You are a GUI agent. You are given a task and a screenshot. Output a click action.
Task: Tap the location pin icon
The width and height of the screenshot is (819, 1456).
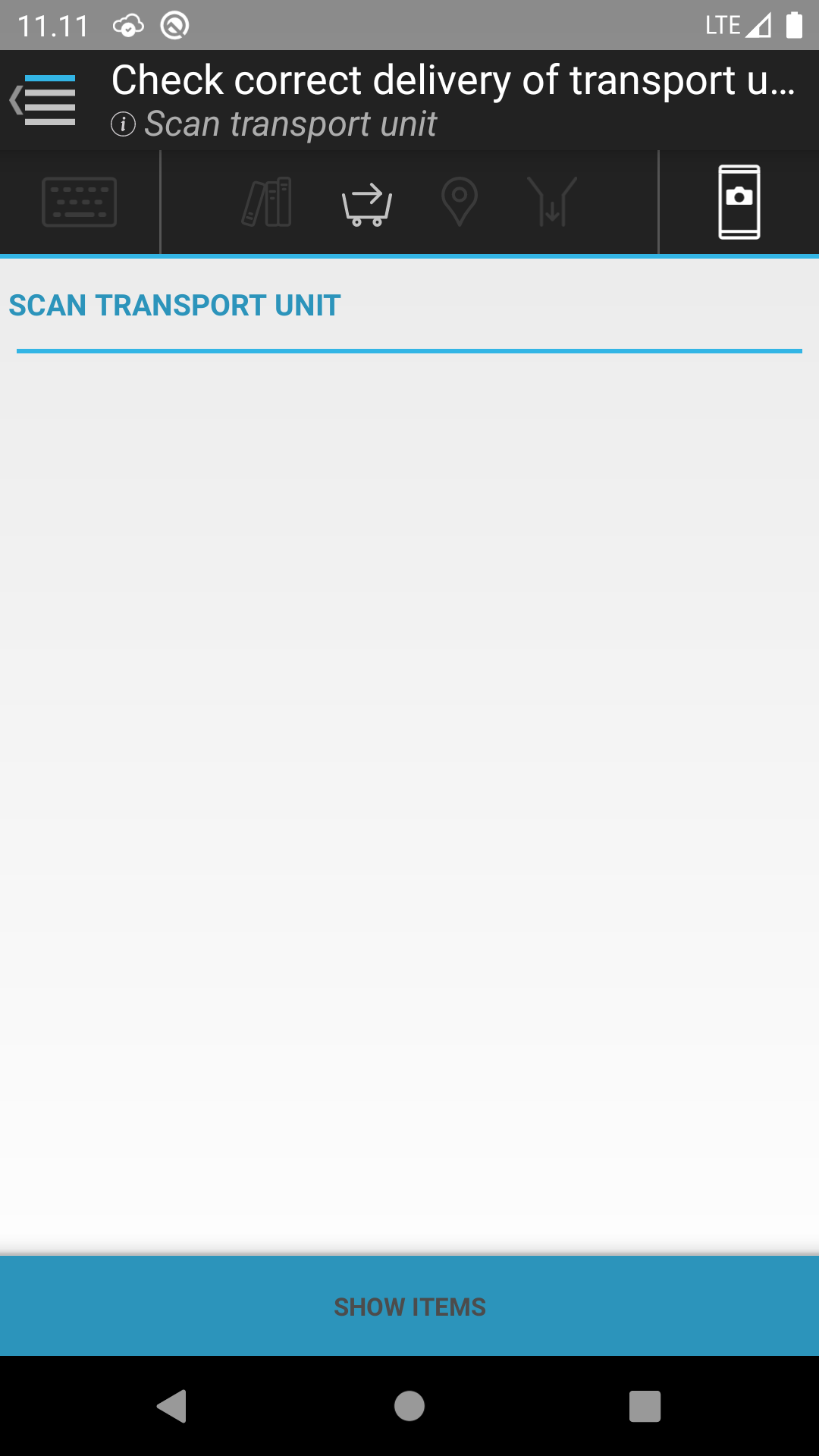point(460,202)
